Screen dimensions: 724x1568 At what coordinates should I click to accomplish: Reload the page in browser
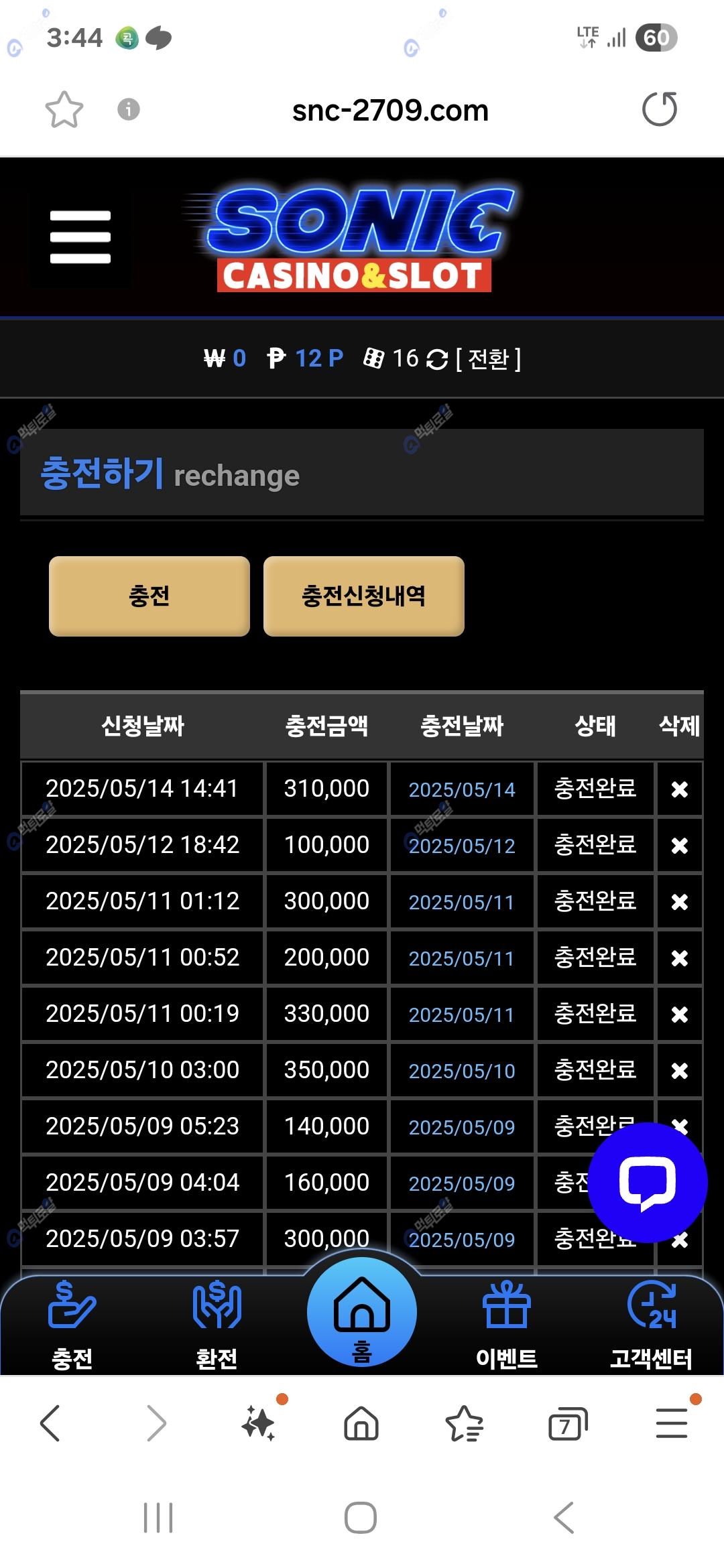pyautogui.click(x=660, y=109)
